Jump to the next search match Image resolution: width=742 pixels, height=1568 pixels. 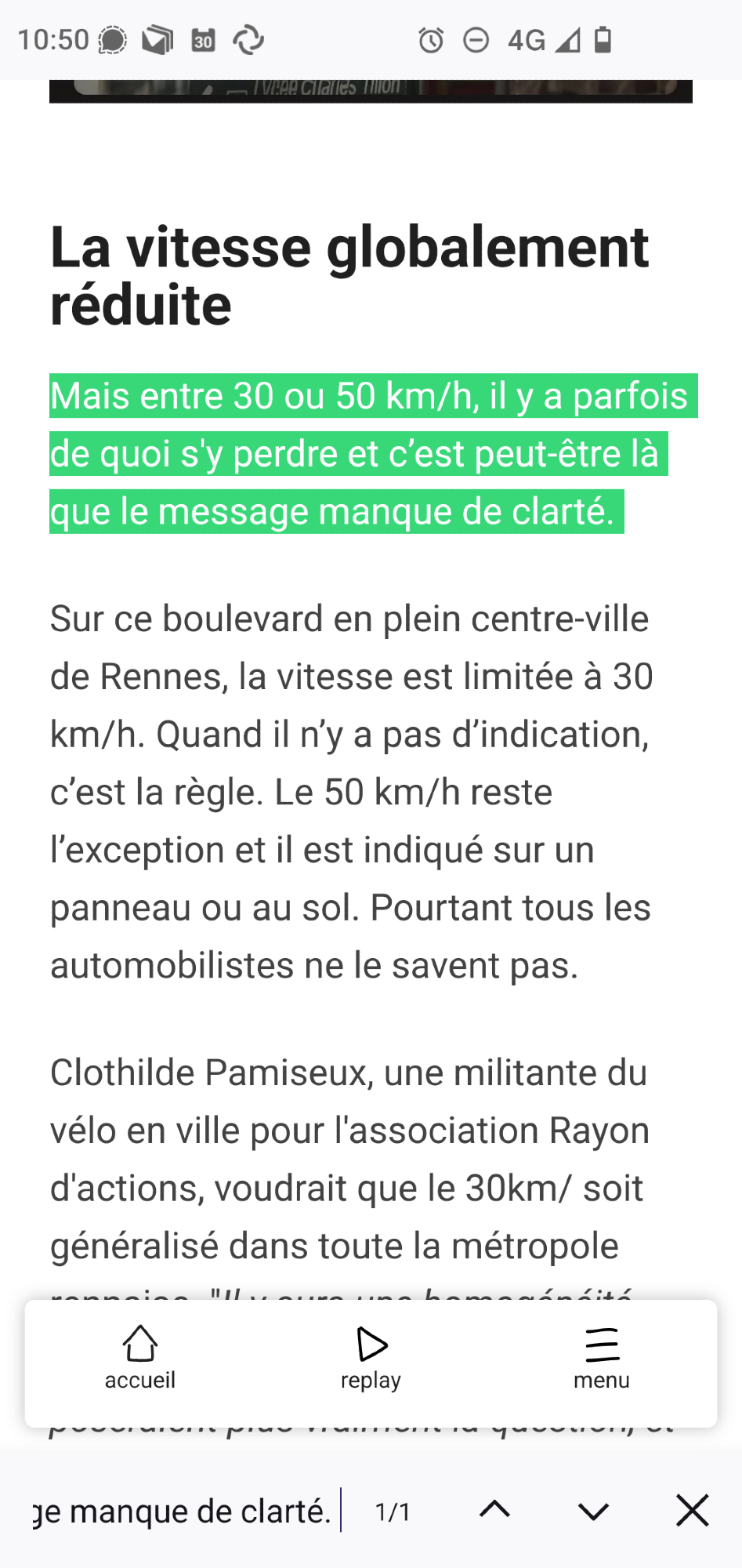[x=593, y=1510]
